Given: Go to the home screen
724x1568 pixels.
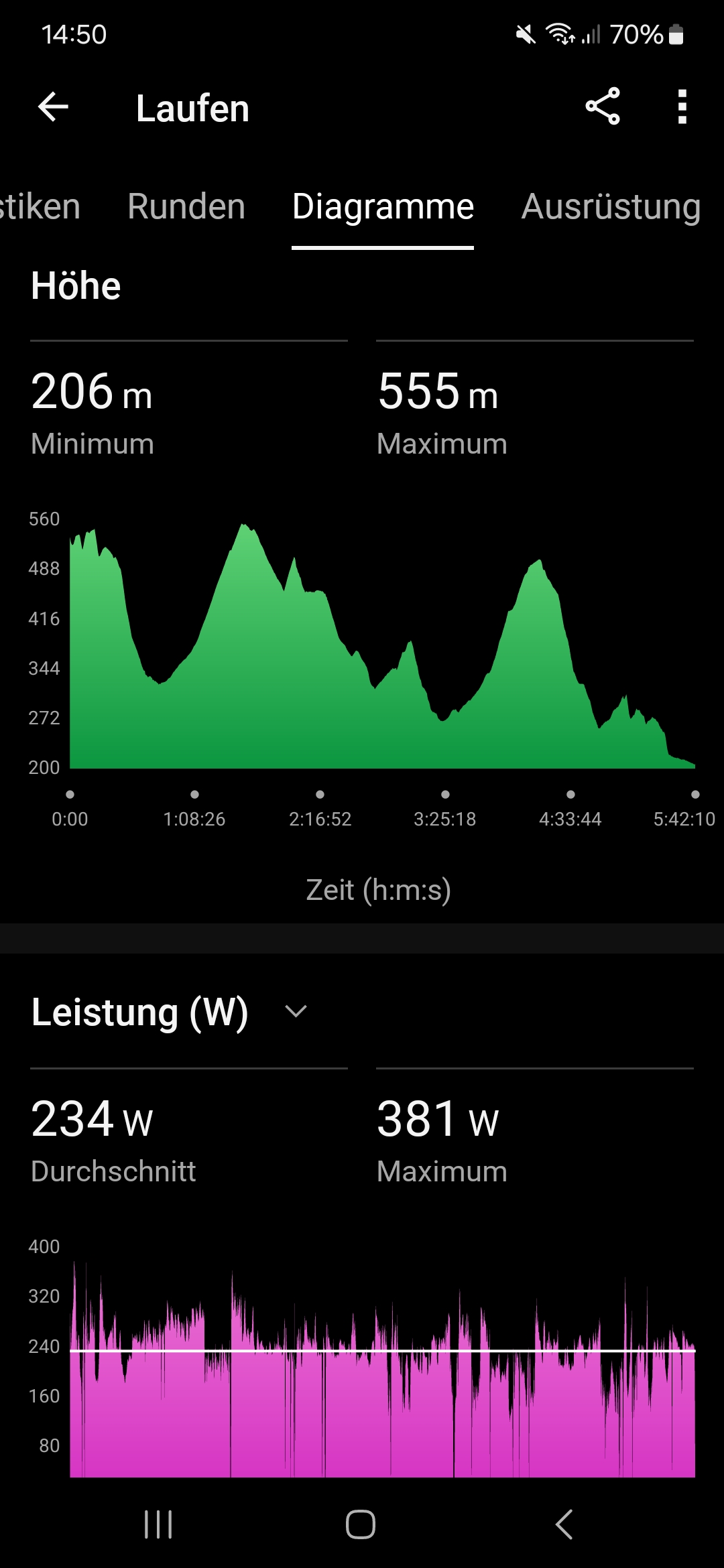Looking at the screenshot, I should [361, 1524].
